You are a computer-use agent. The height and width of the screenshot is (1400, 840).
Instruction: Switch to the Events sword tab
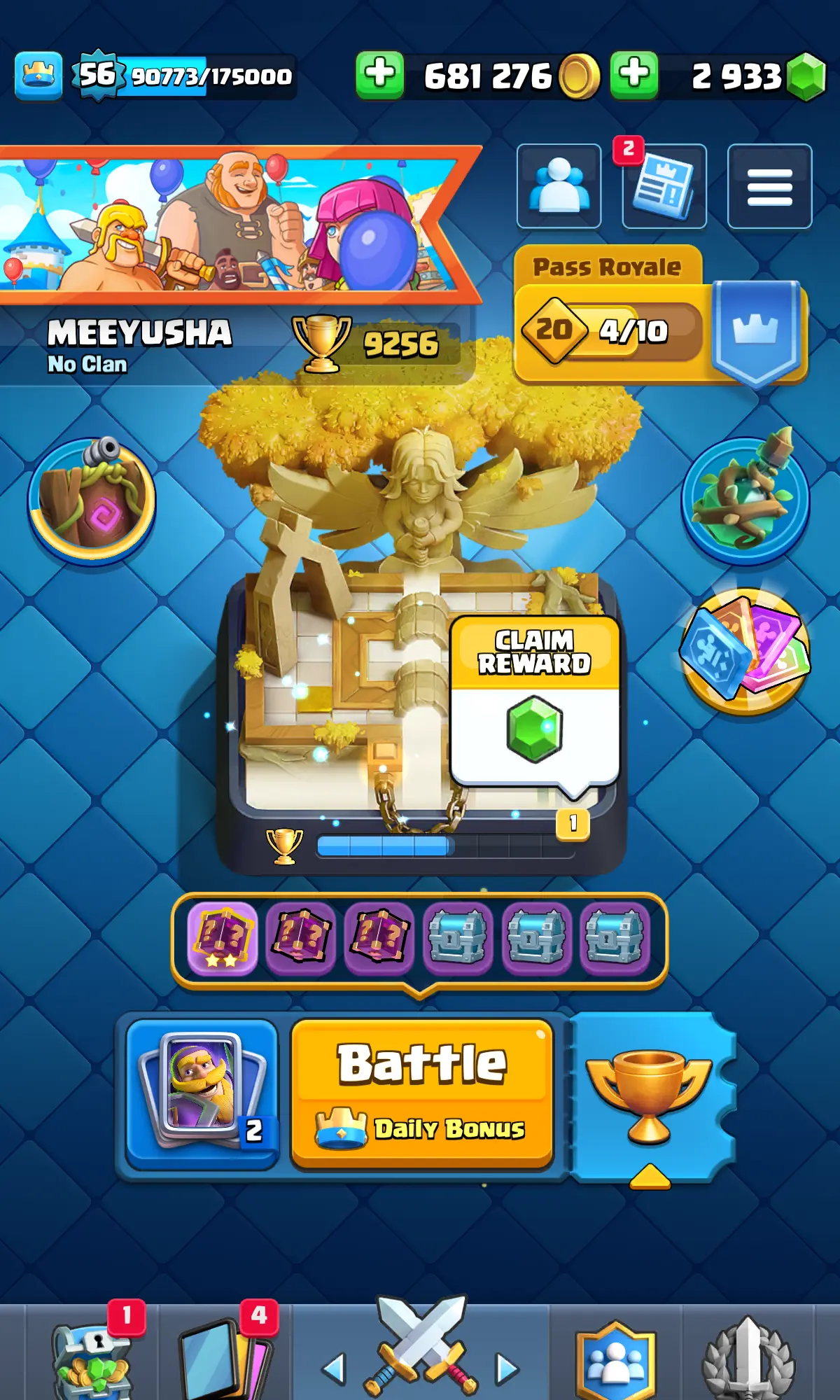748,1358
